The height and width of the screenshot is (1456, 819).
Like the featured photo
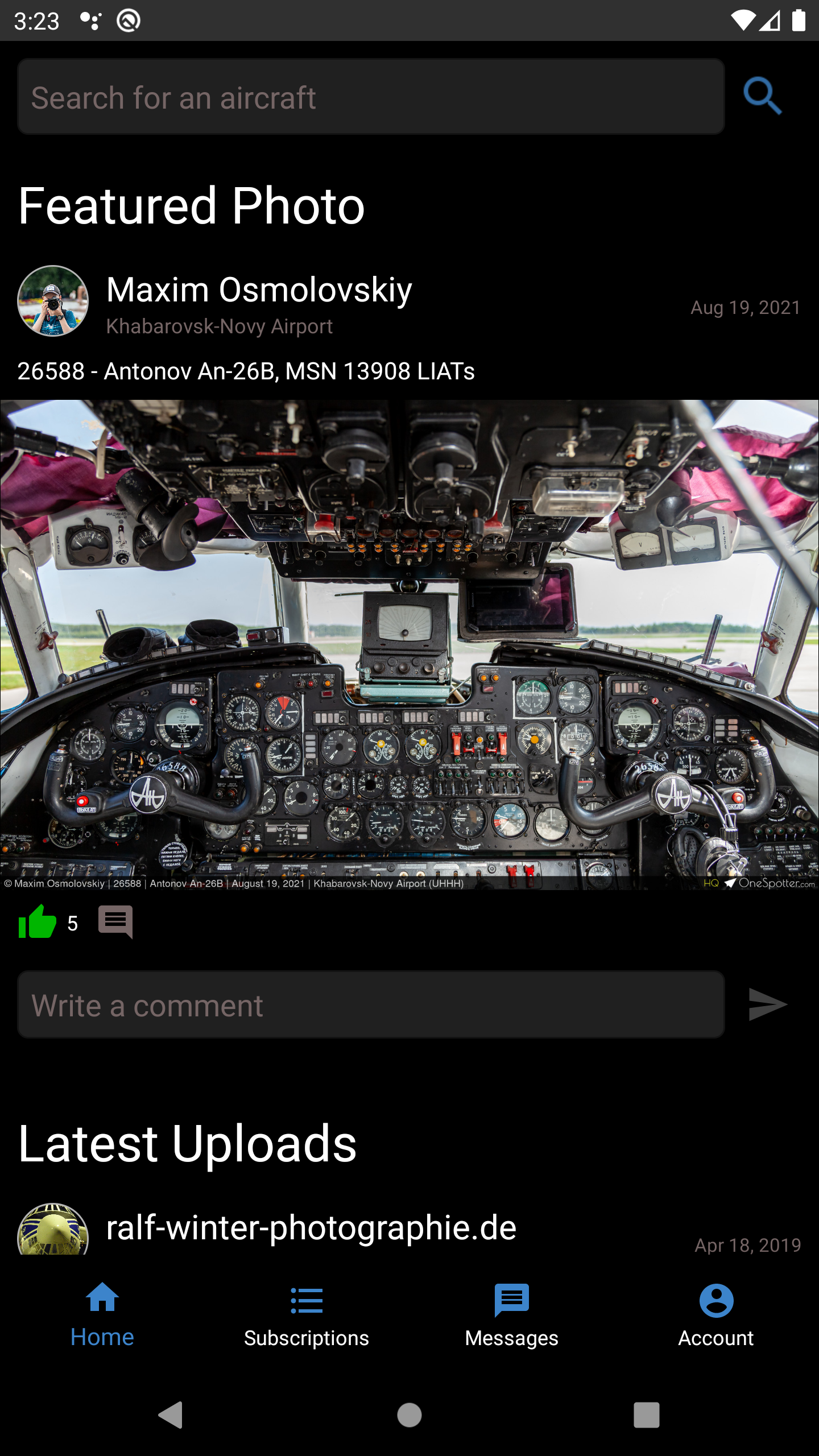click(x=38, y=923)
